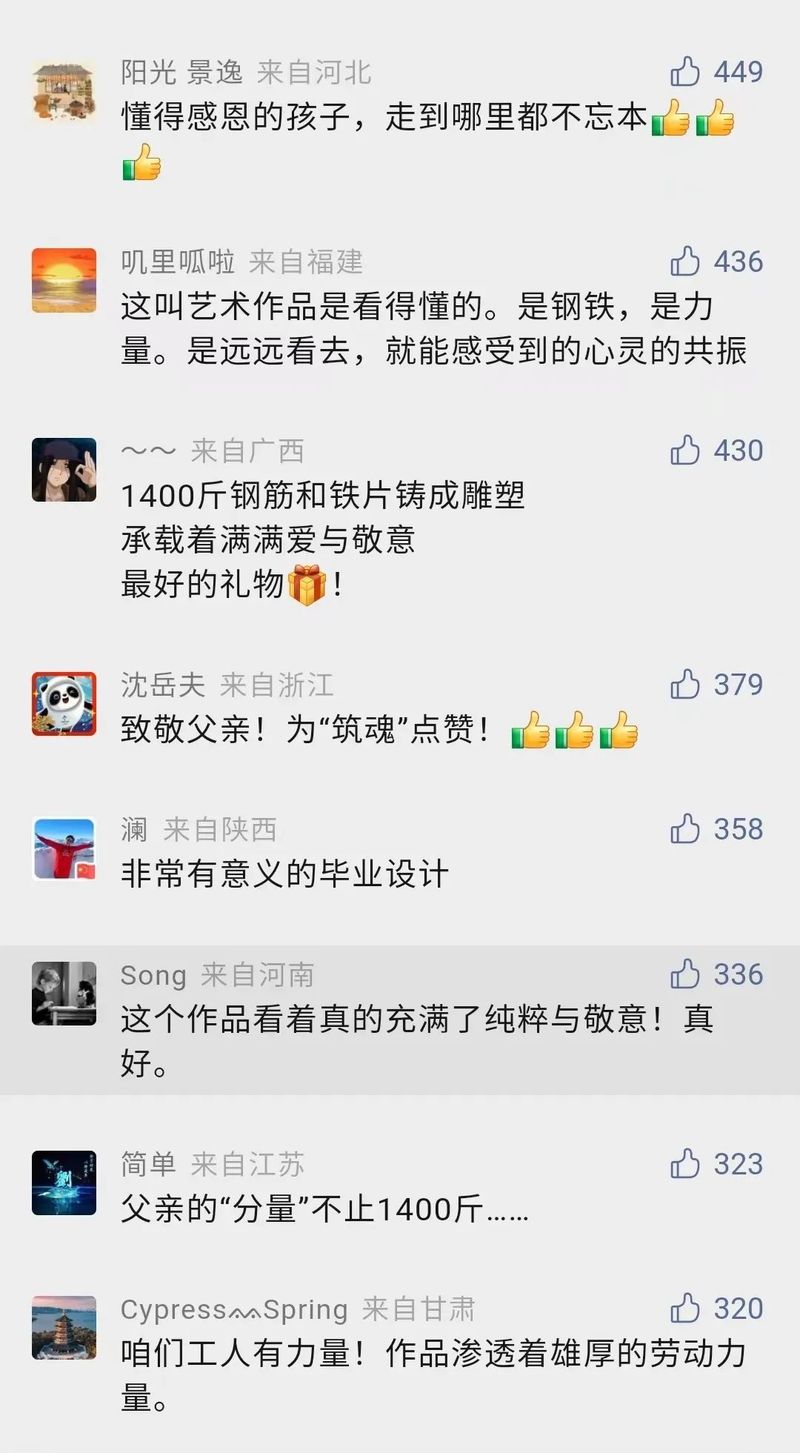
Task: Open 沈岳夫's panda avatar
Action: (x=64, y=704)
